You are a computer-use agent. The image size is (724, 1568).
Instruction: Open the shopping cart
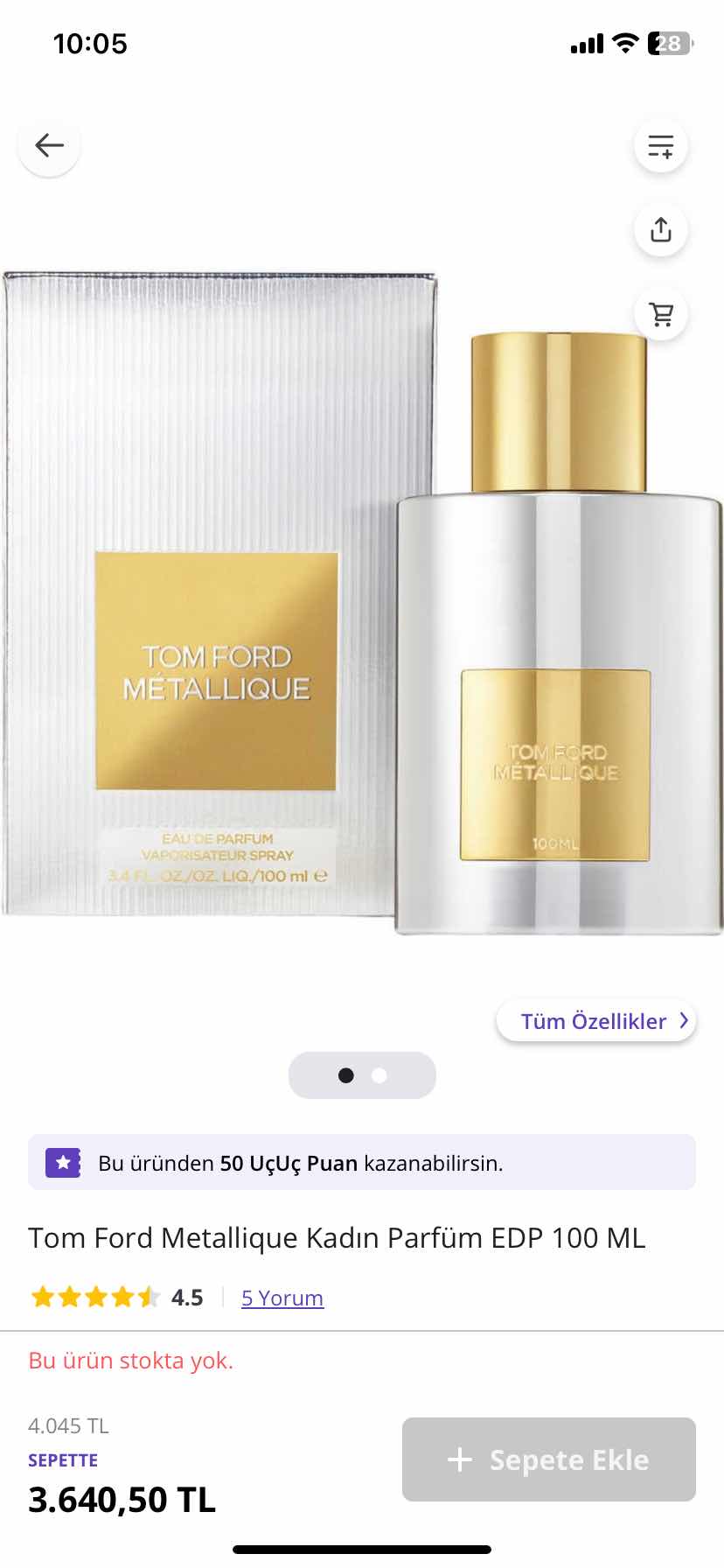click(660, 313)
